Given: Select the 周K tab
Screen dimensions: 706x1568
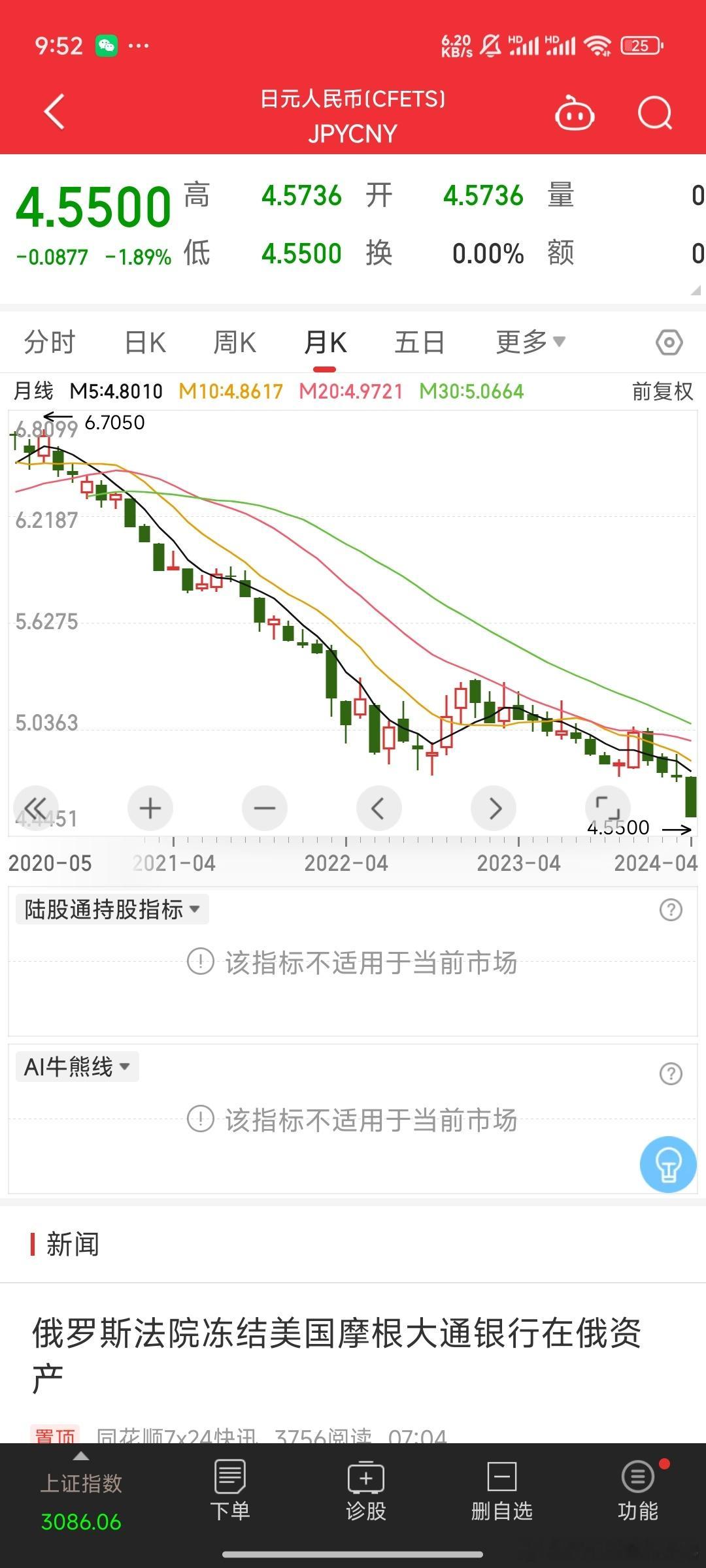Looking at the screenshot, I should click(235, 342).
